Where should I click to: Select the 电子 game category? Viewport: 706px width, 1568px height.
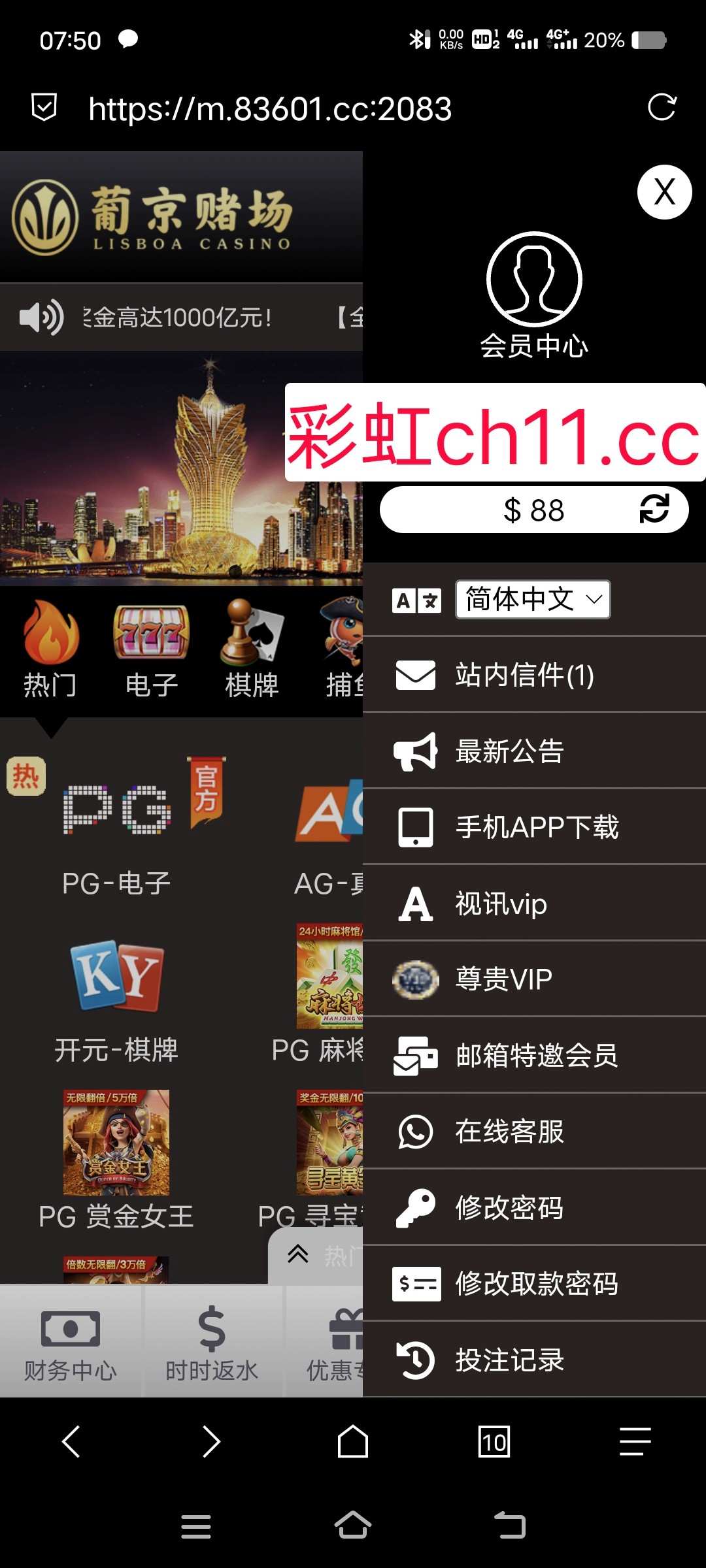[x=151, y=649]
